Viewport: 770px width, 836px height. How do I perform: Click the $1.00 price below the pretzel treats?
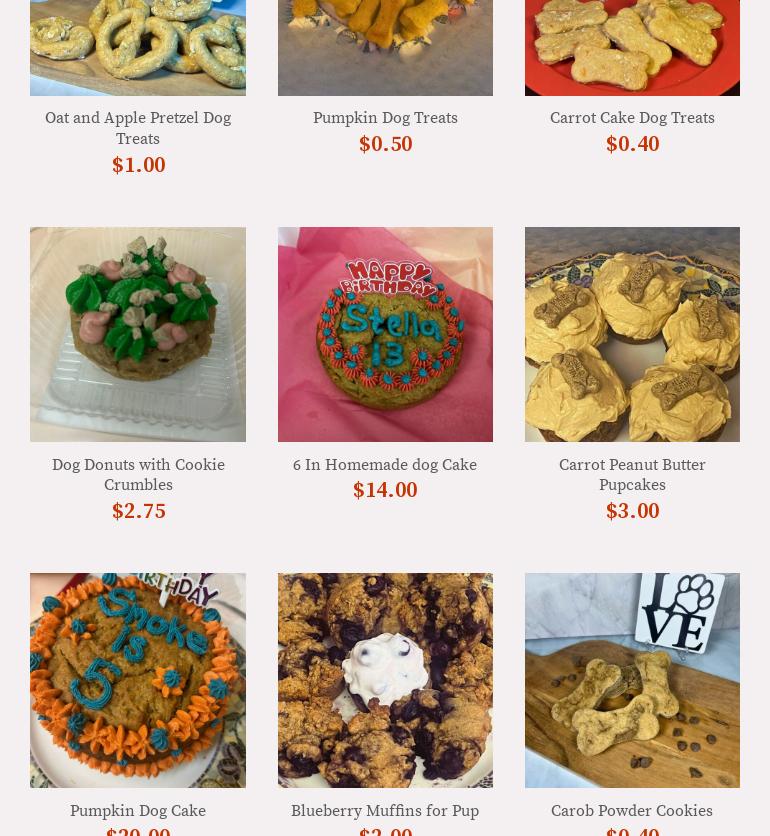click(138, 165)
